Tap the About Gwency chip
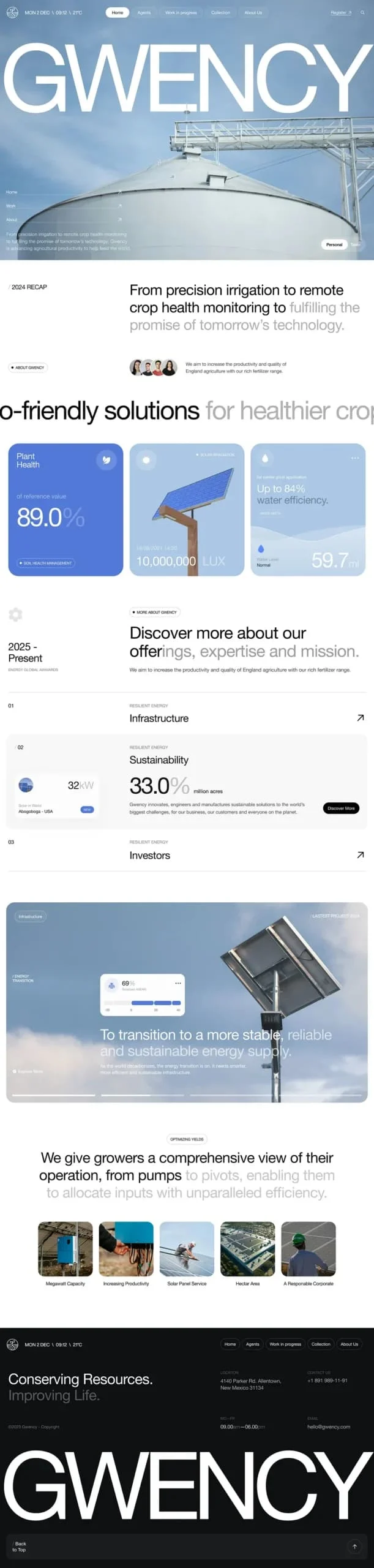 [x=28, y=367]
